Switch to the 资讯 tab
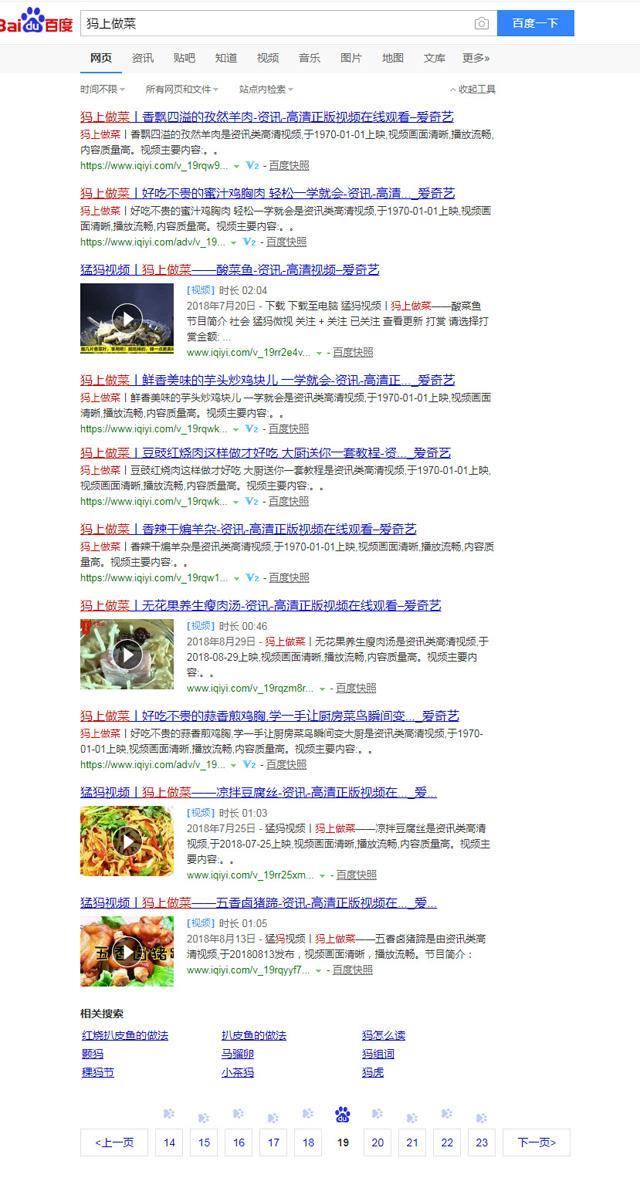This screenshot has width=640, height=1178. 143,58
